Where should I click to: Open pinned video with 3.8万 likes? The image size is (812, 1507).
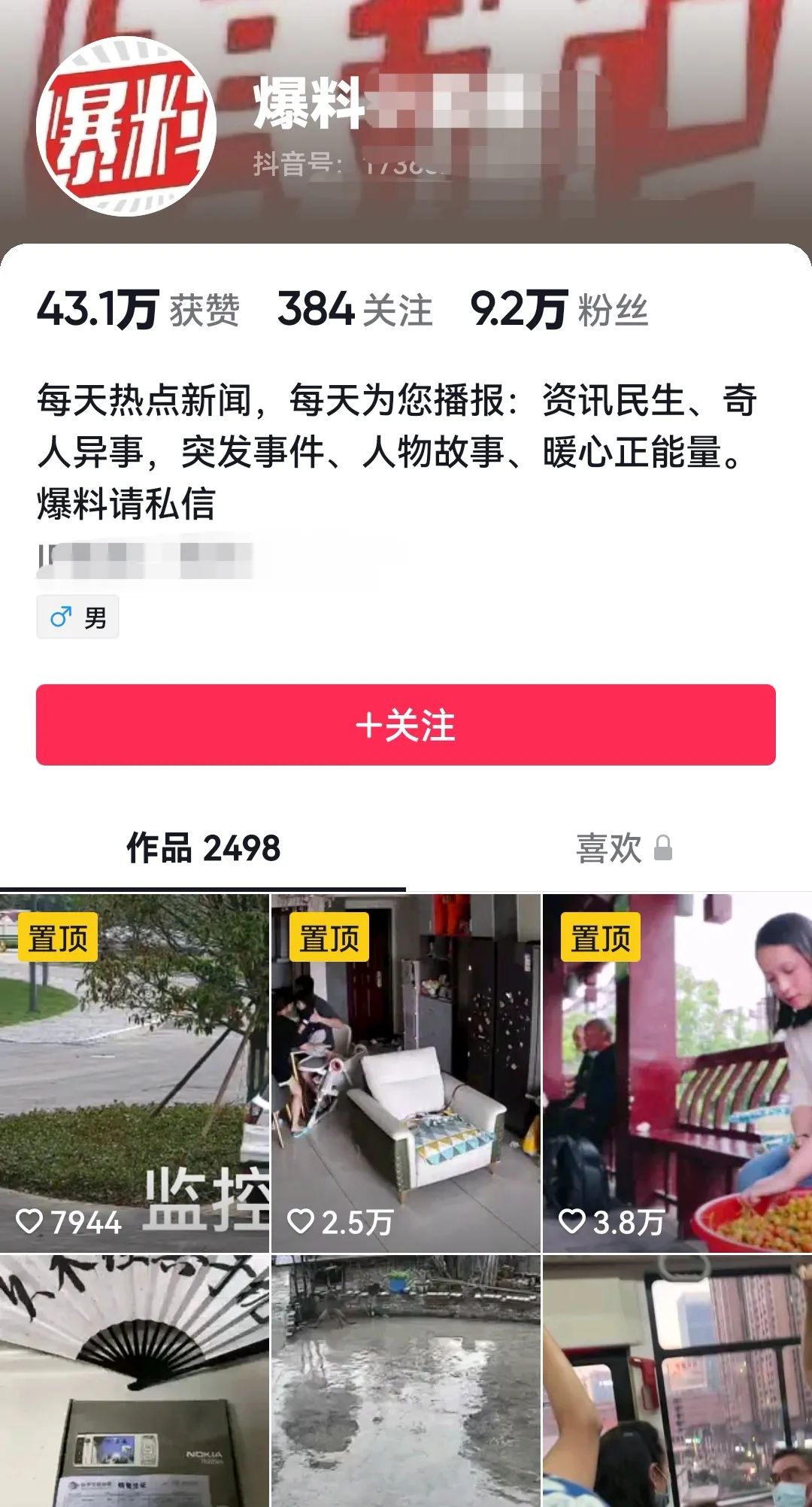click(677, 1072)
